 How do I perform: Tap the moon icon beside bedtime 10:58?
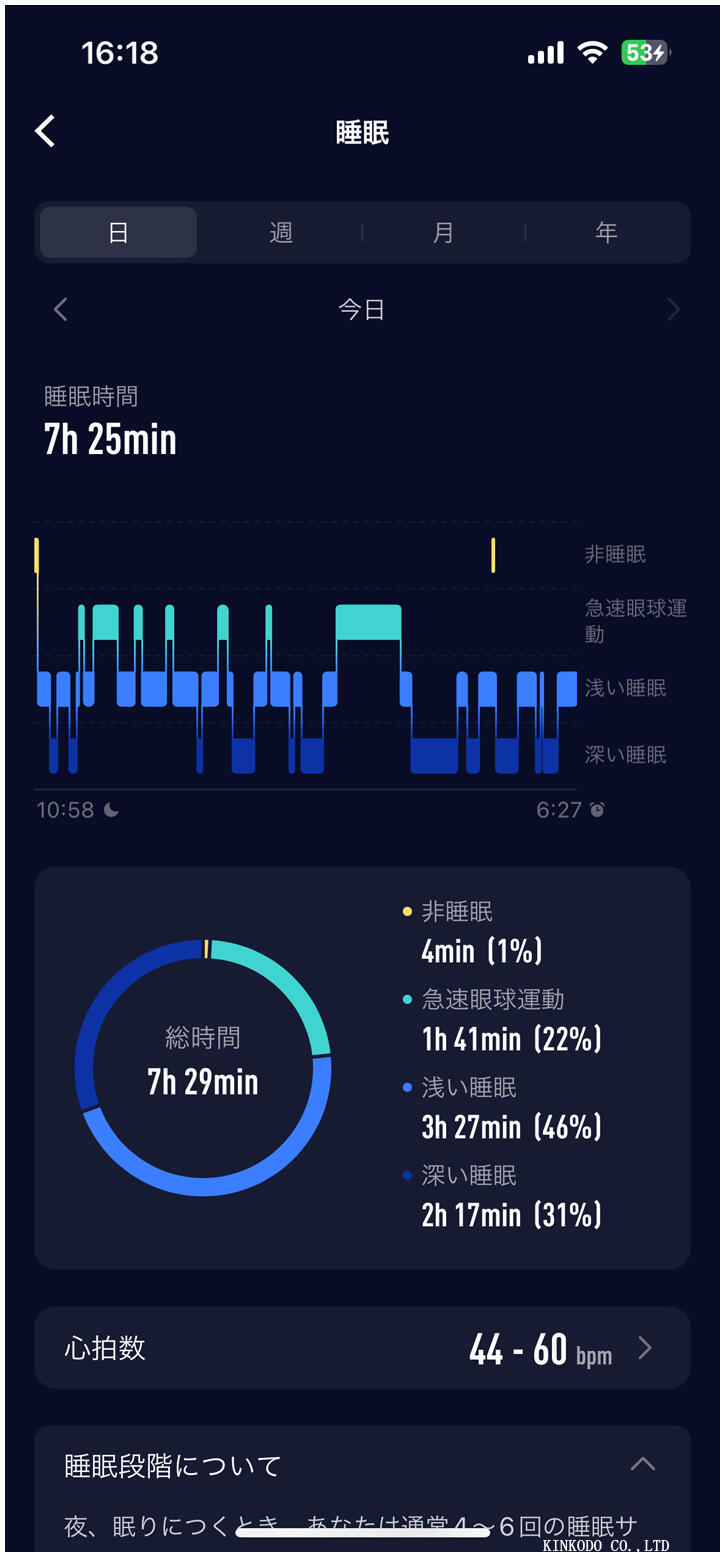coord(113,810)
